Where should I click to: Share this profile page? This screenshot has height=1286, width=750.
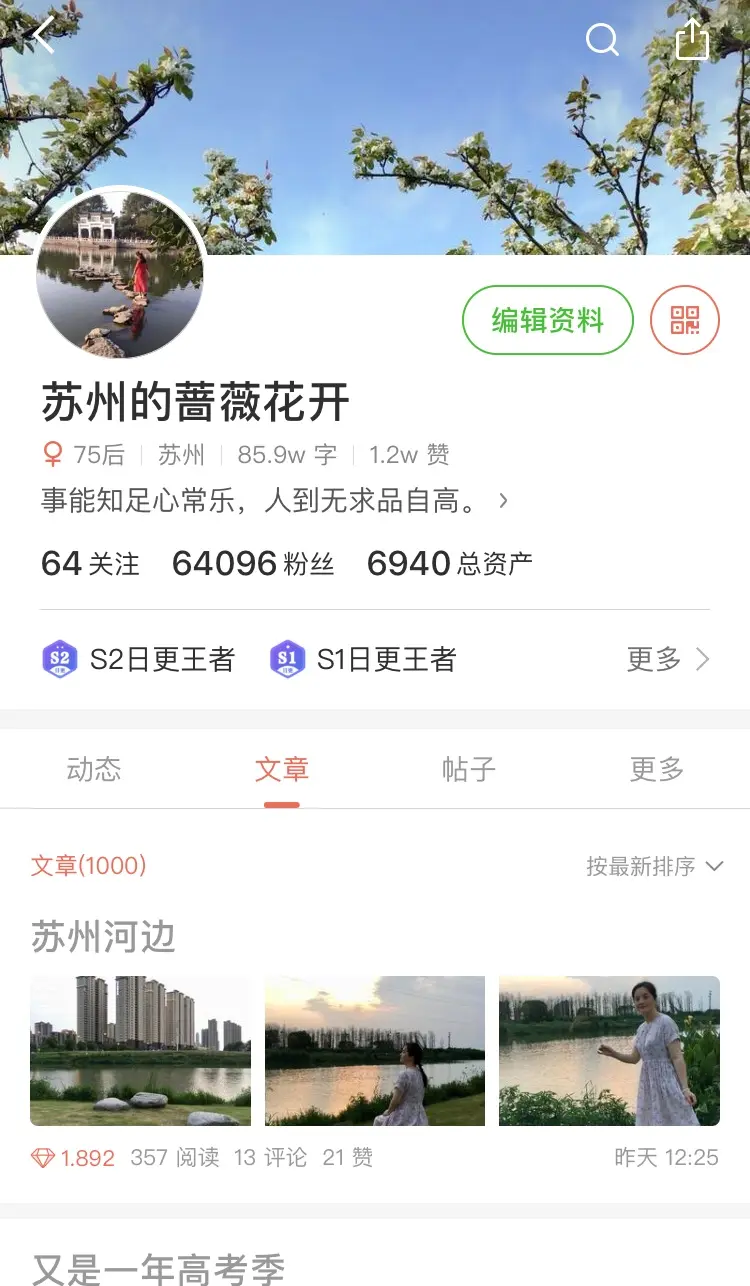[692, 40]
